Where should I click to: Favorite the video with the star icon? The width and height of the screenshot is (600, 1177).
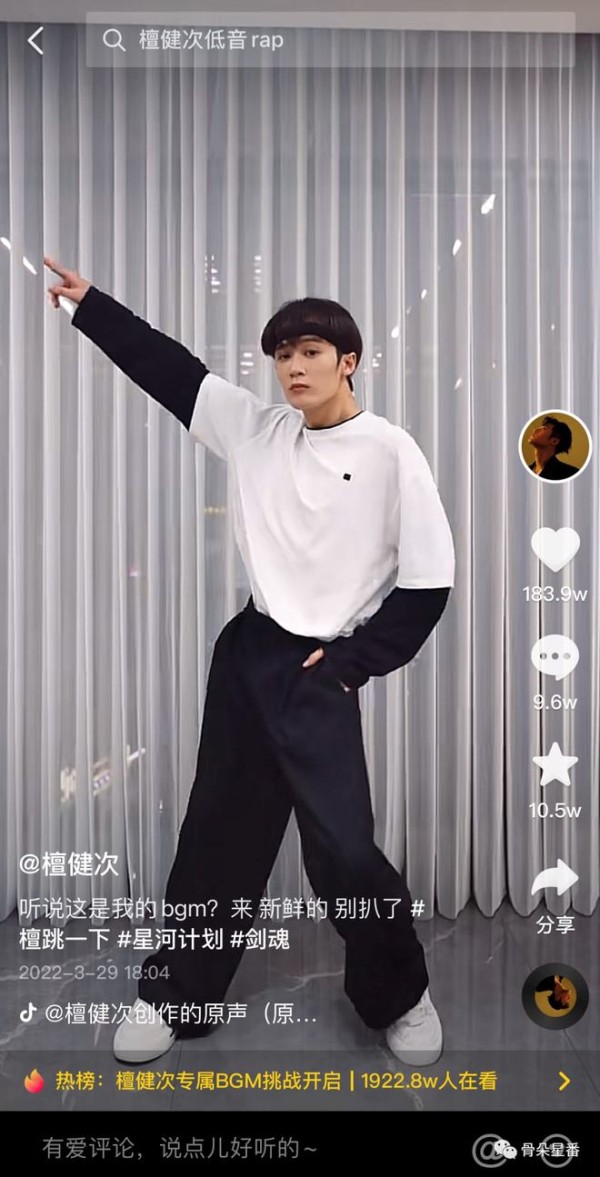click(555, 765)
